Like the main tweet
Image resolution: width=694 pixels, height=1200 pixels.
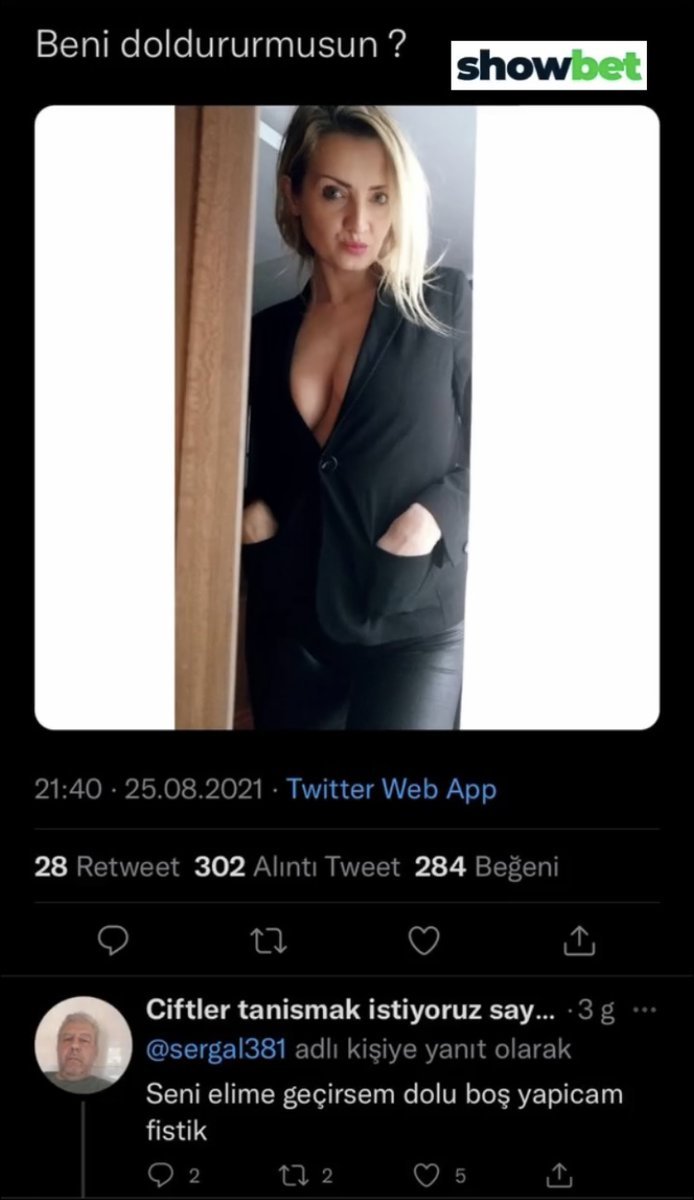point(426,939)
